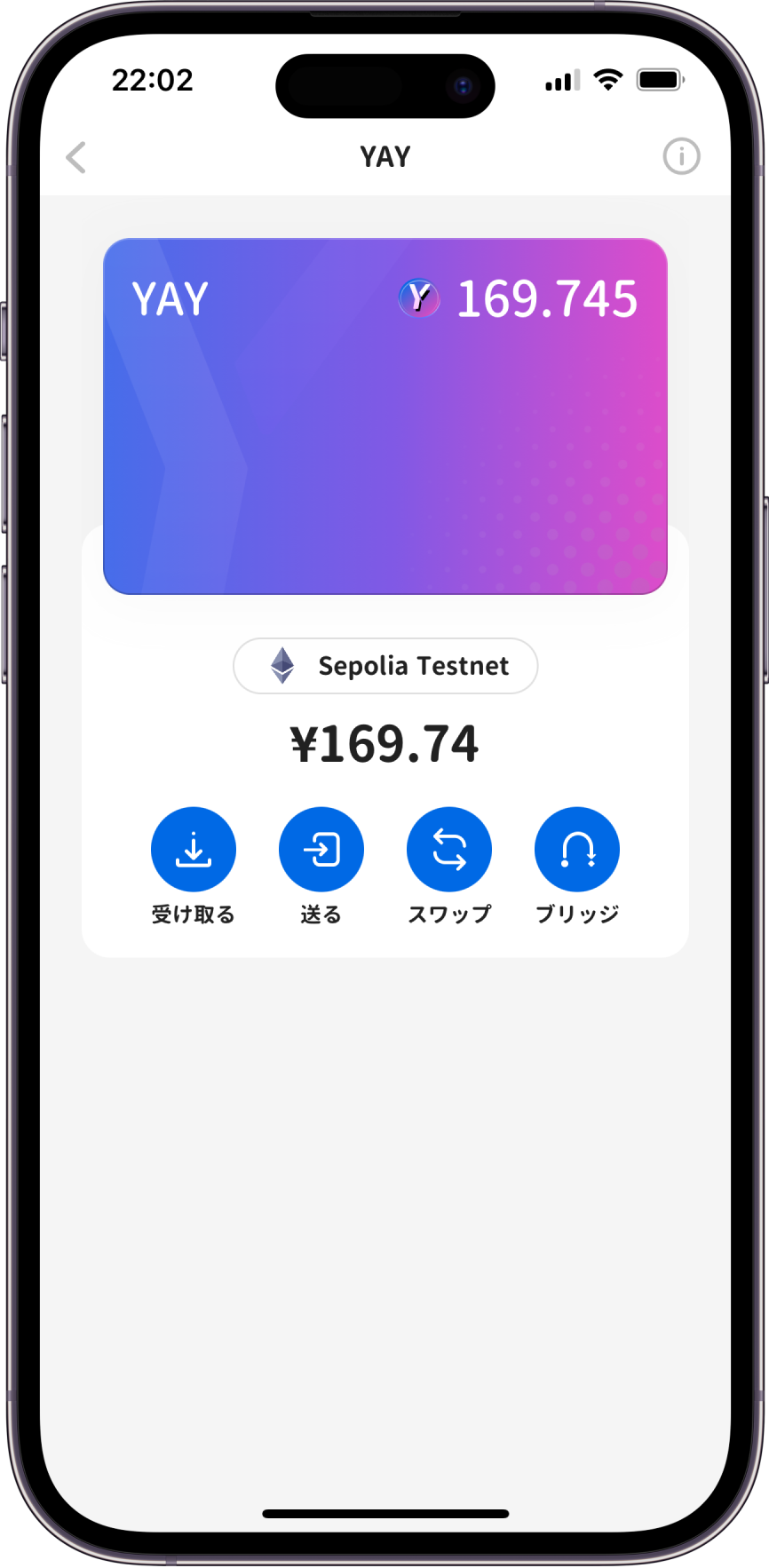Open the ブリッジ bridge button
769x1568 pixels.
tap(576, 850)
